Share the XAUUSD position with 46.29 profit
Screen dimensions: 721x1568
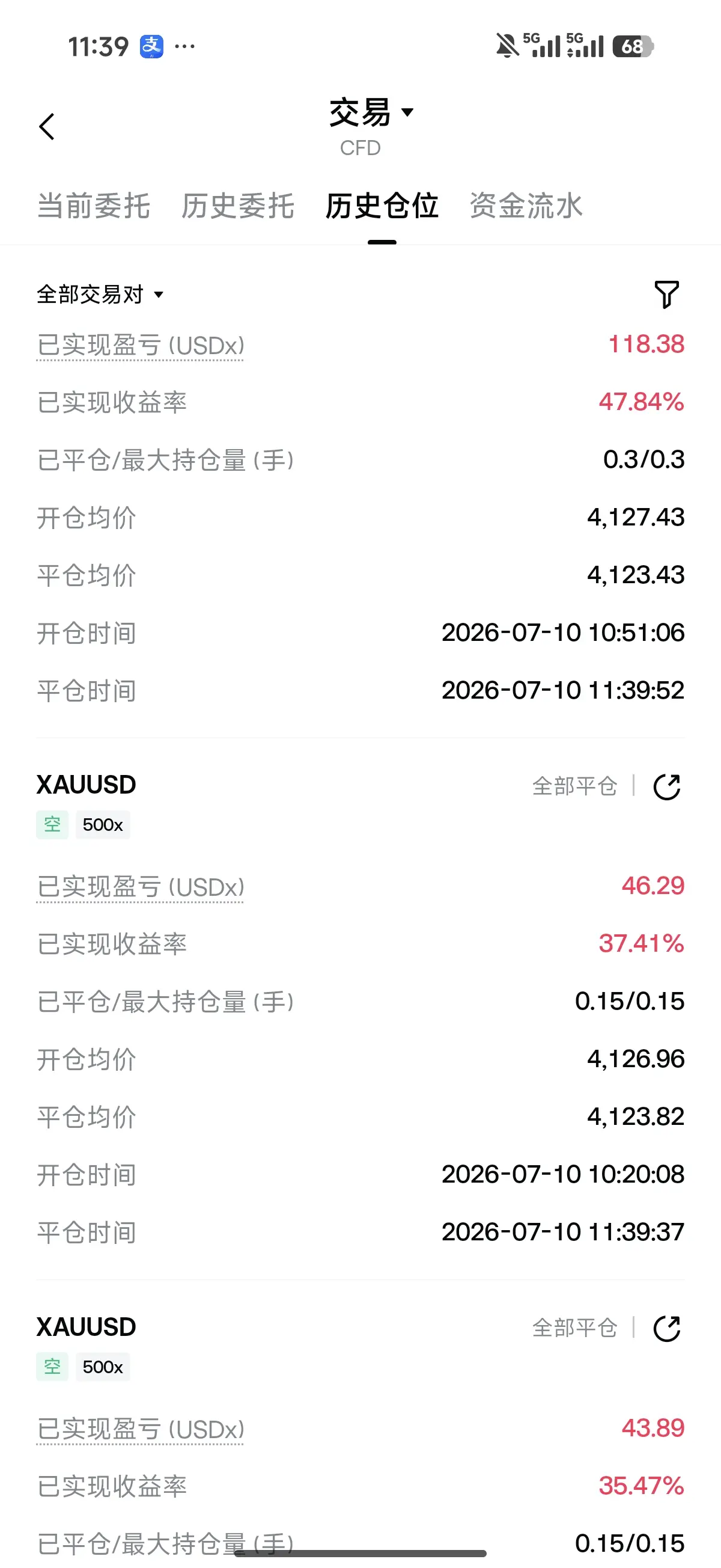[x=667, y=786]
